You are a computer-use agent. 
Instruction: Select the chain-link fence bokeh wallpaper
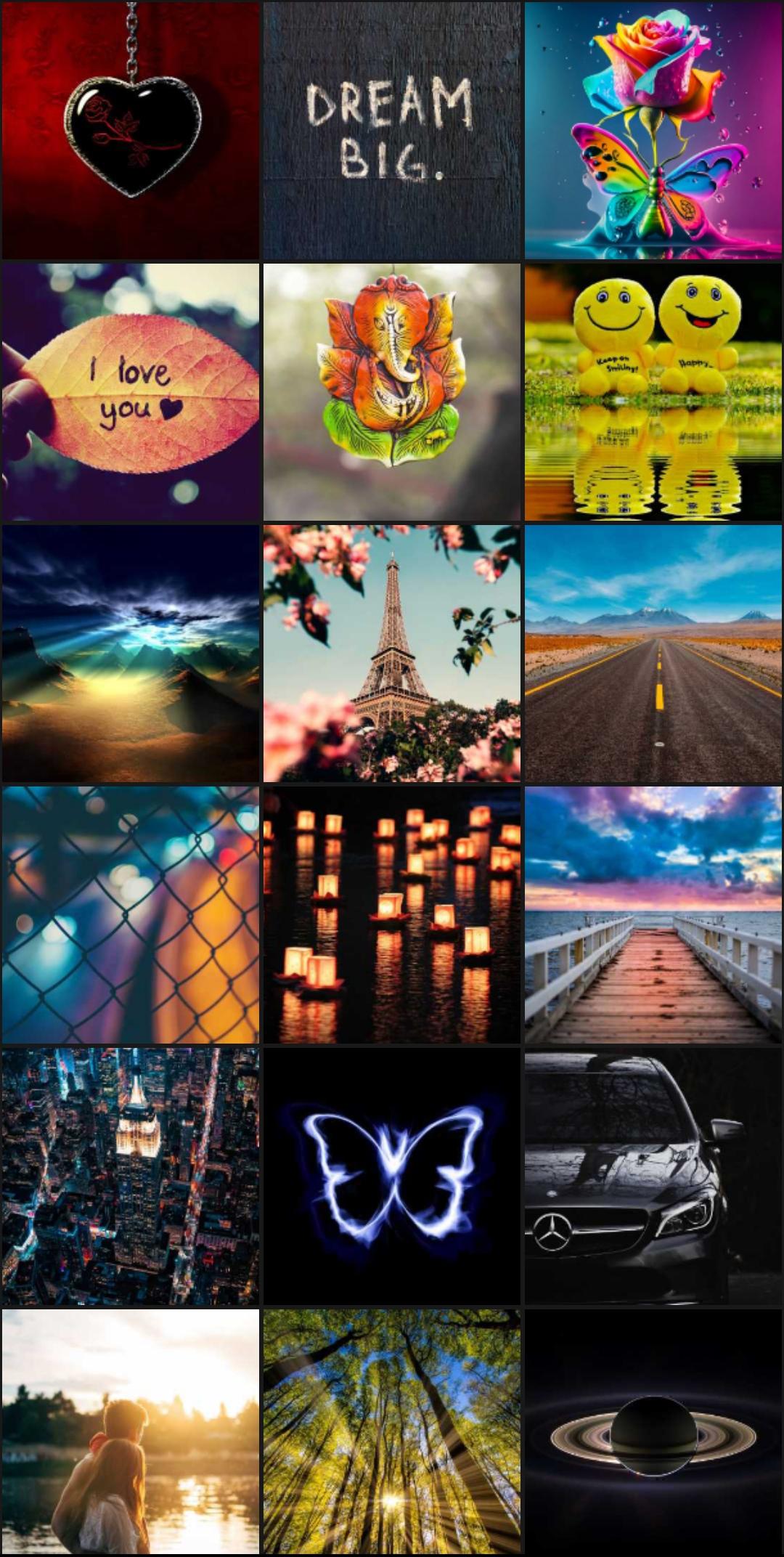click(131, 915)
